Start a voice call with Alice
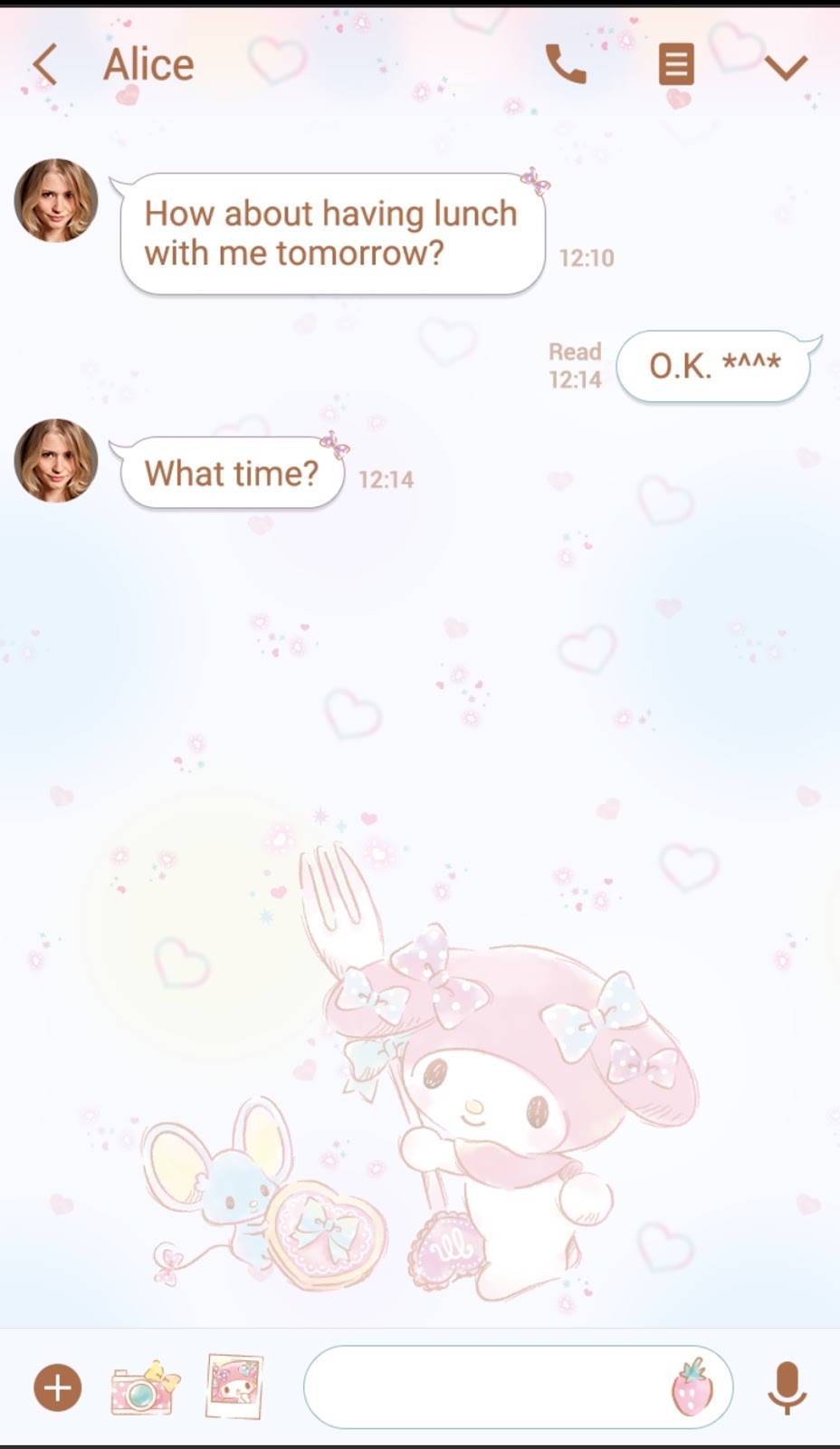The height and width of the screenshot is (1449, 840). click(x=566, y=64)
